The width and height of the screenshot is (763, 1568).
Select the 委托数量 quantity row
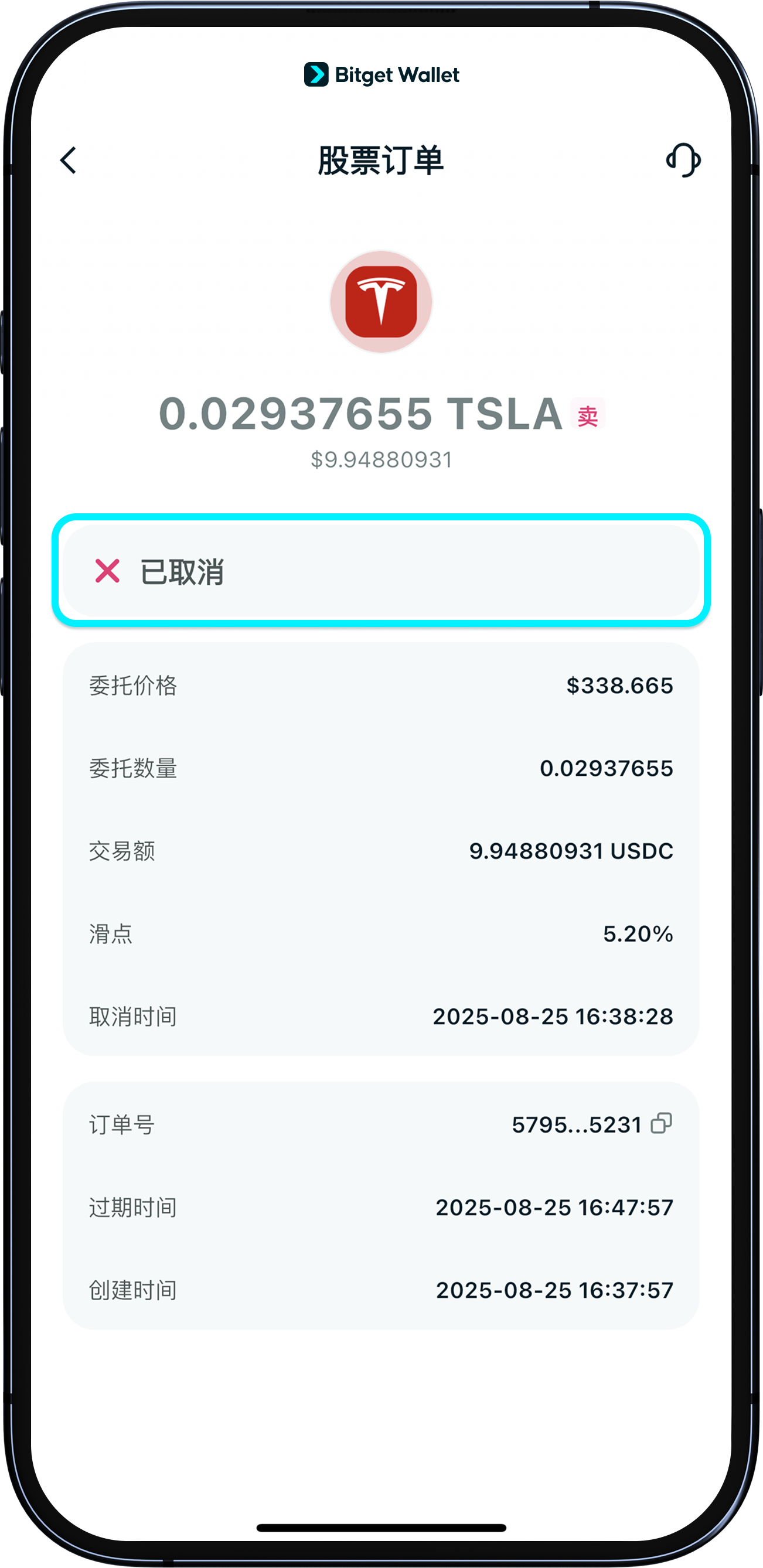[x=381, y=769]
